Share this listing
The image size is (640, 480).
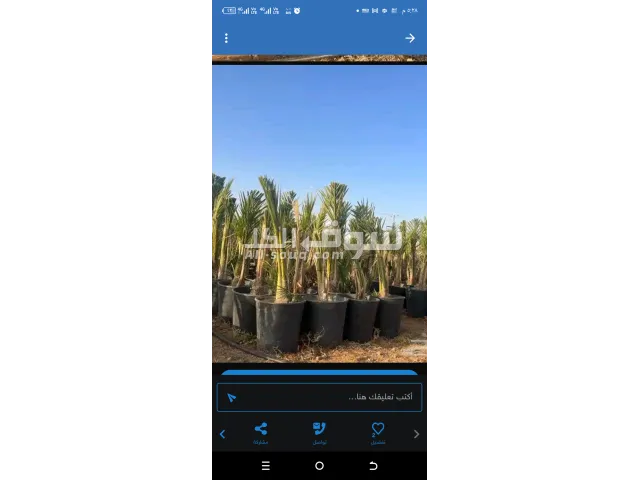pos(261,432)
